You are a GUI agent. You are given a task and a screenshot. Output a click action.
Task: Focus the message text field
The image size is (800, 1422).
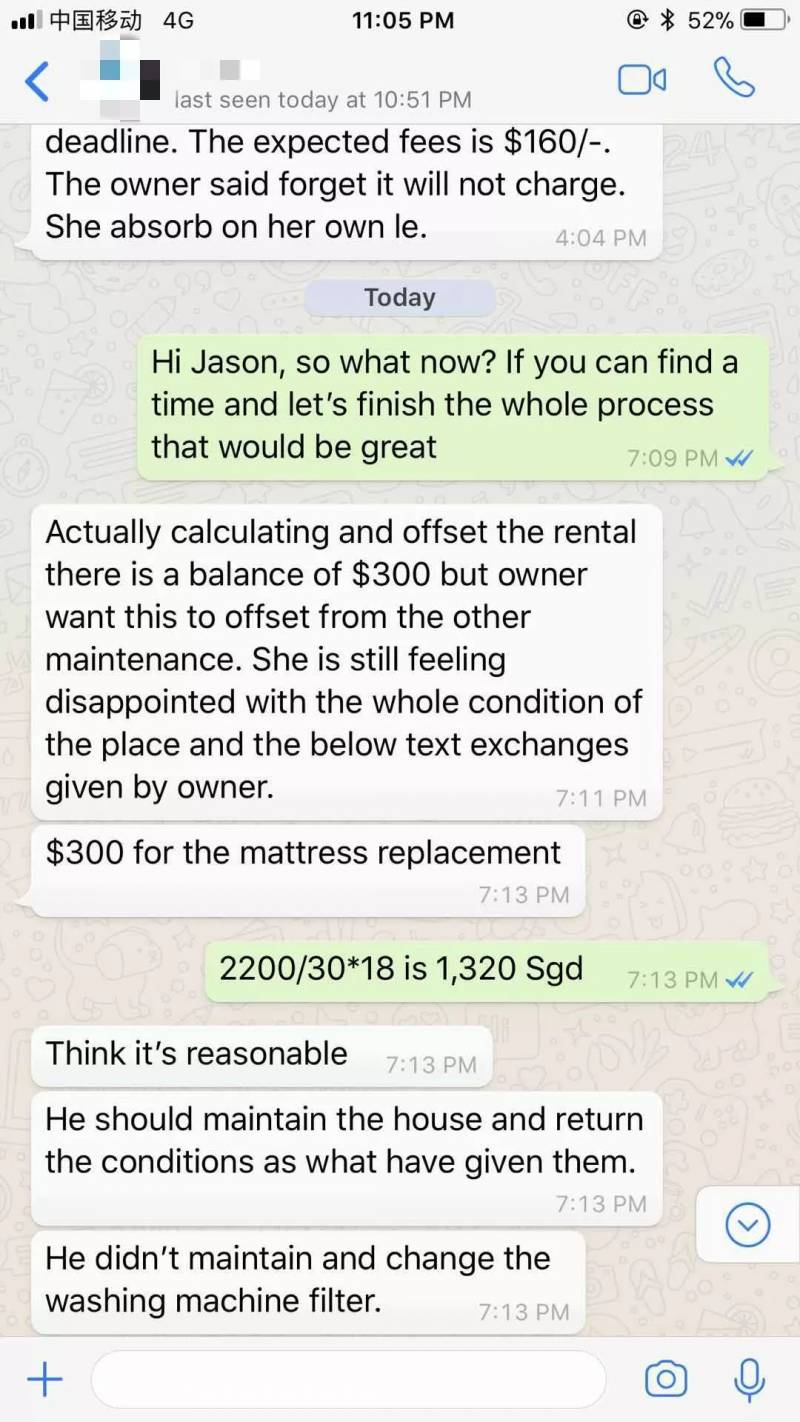pyautogui.click(x=348, y=1380)
